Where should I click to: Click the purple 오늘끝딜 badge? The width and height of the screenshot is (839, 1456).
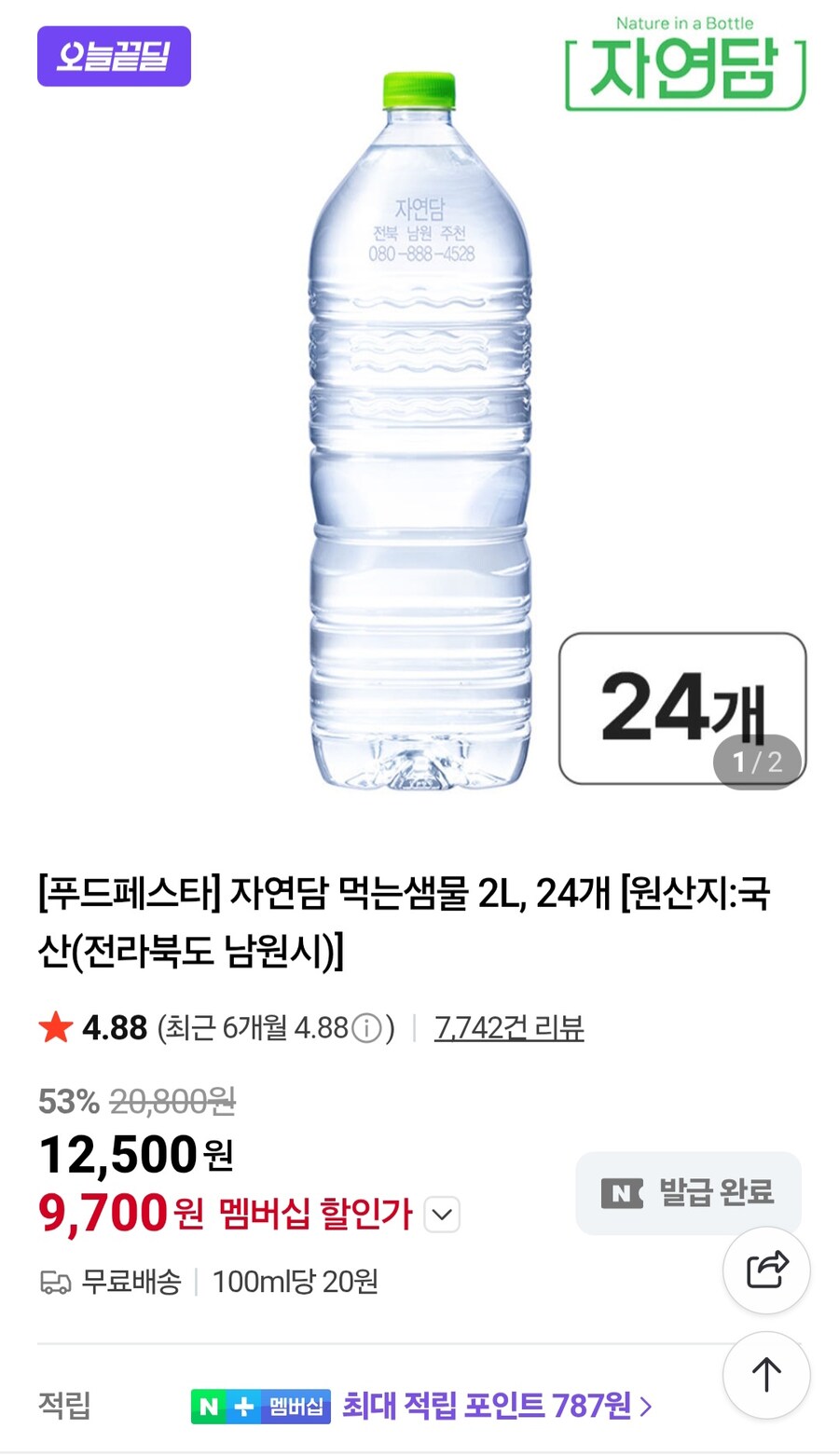[x=113, y=57]
